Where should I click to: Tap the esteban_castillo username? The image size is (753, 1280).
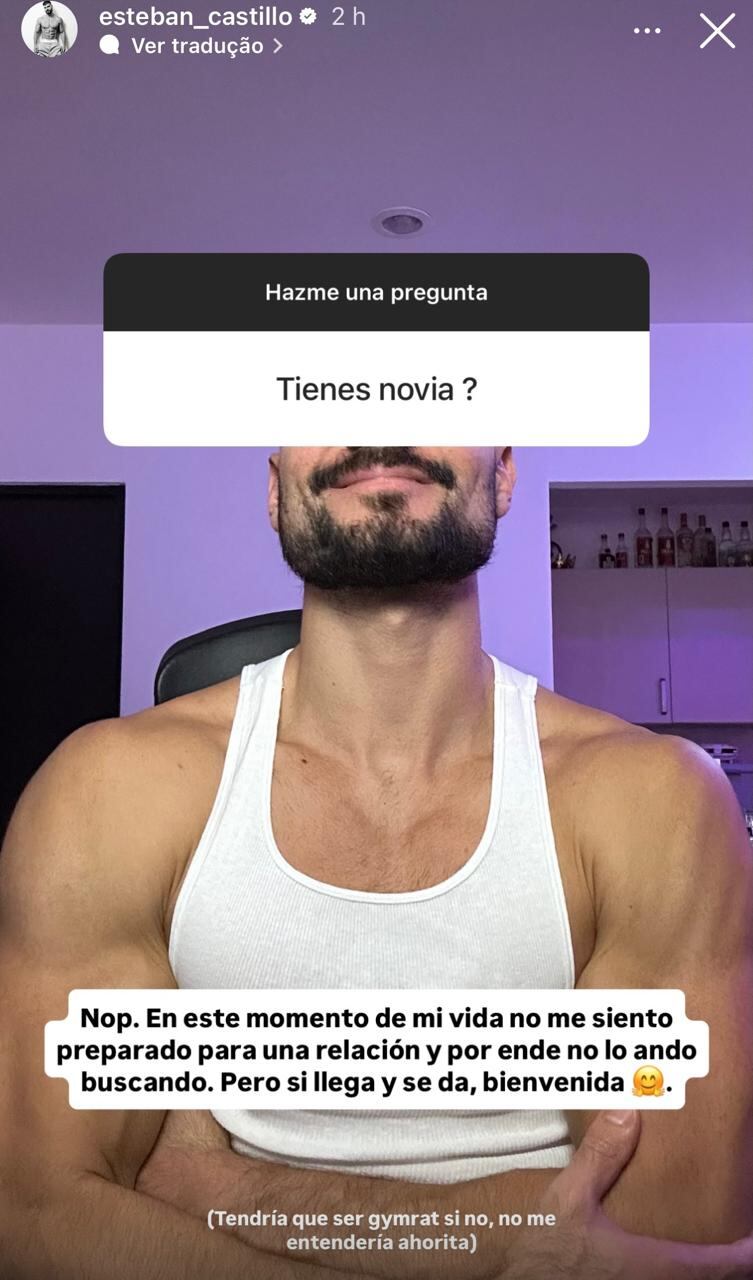pos(195,16)
